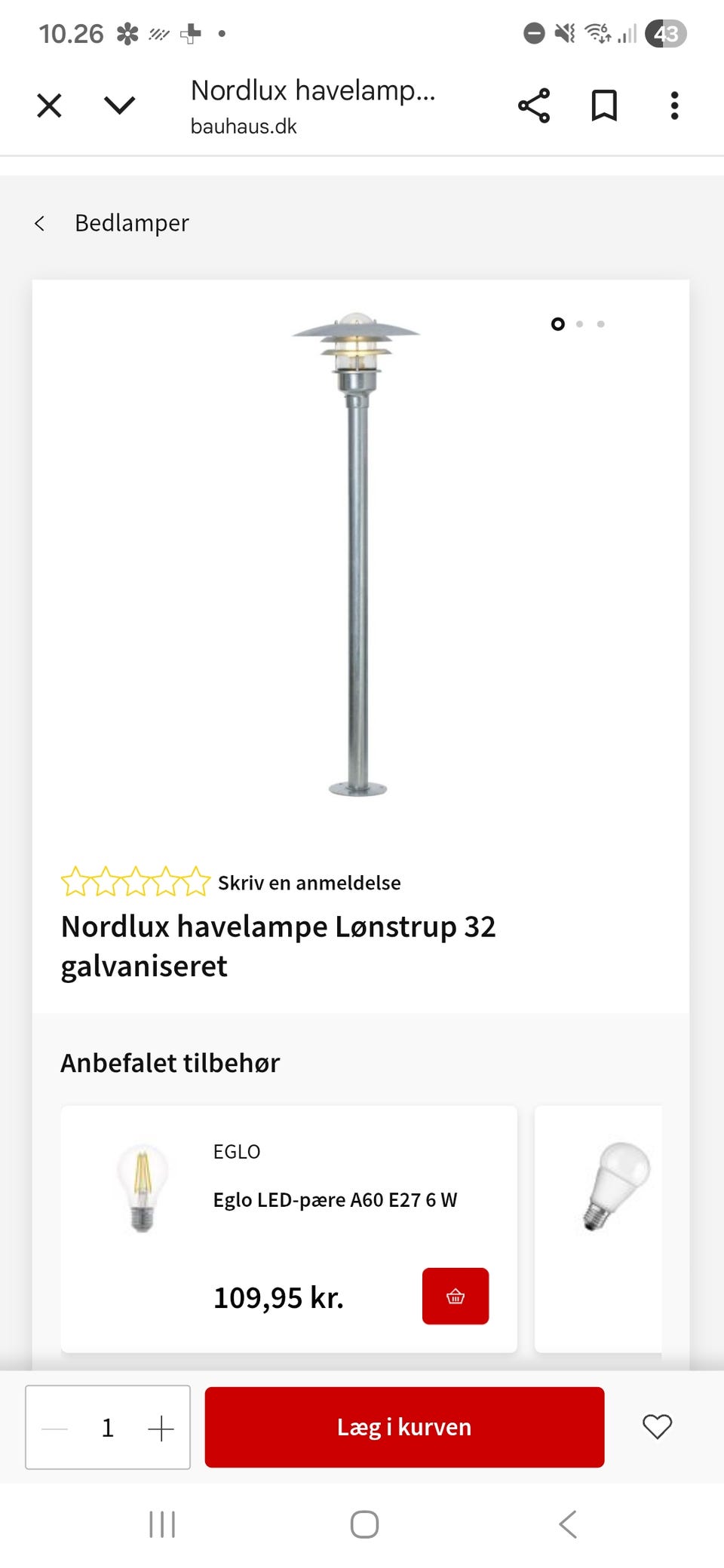Open the browser three-dot menu
This screenshot has height=1568, width=724.
pyautogui.click(x=673, y=105)
